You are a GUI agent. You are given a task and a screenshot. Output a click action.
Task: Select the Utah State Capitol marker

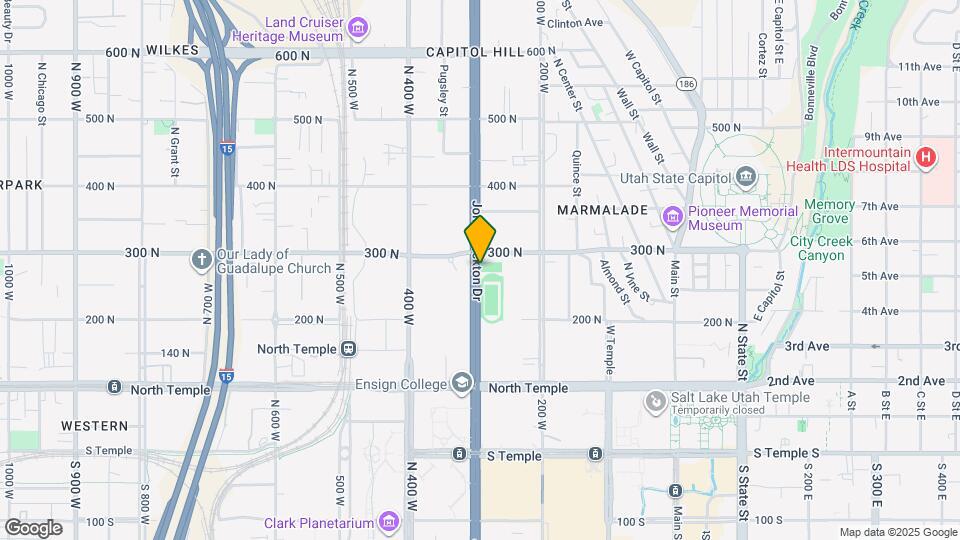pos(745,178)
